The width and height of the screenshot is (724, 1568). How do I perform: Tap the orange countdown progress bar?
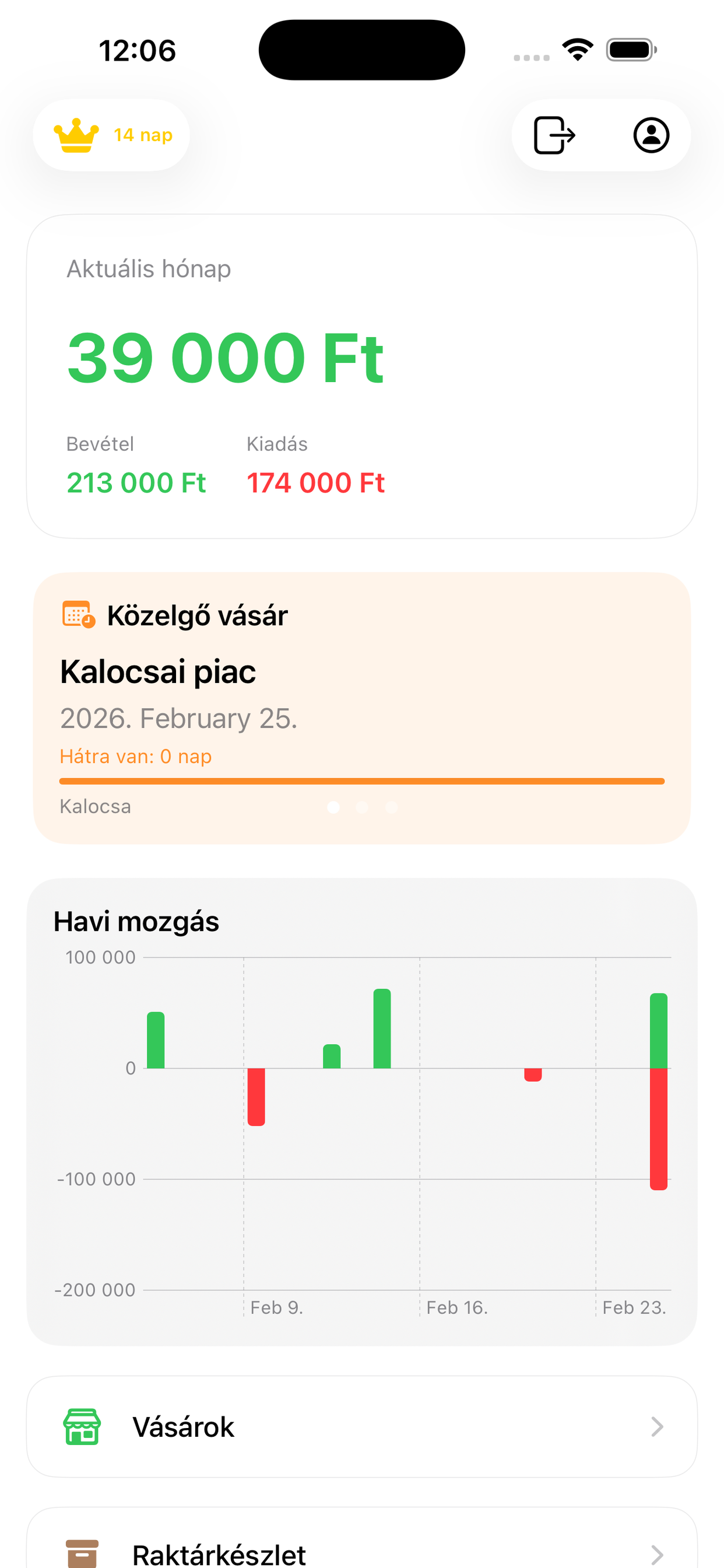point(362,780)
